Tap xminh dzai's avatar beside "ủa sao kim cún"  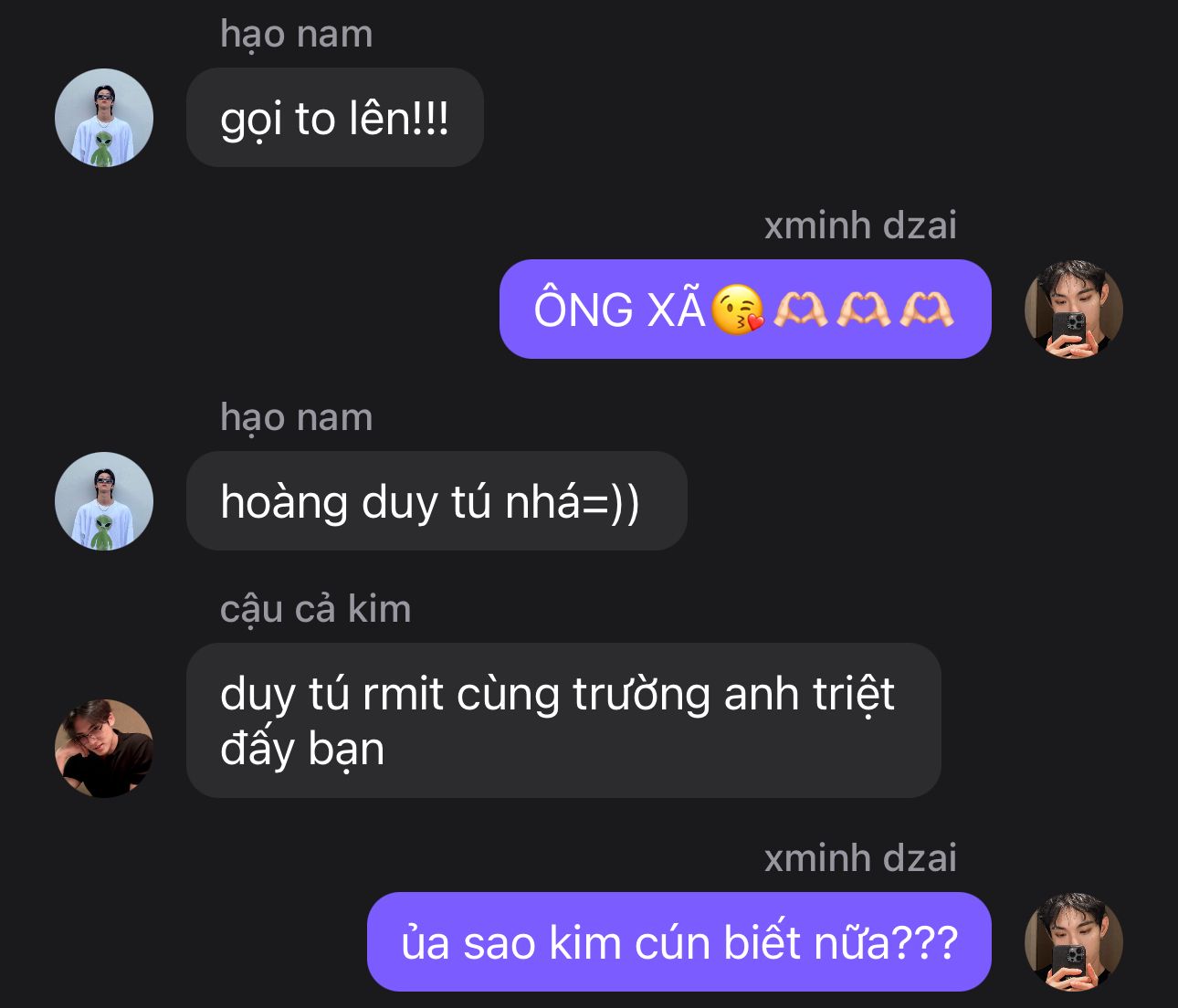[x=1073, y=941]
